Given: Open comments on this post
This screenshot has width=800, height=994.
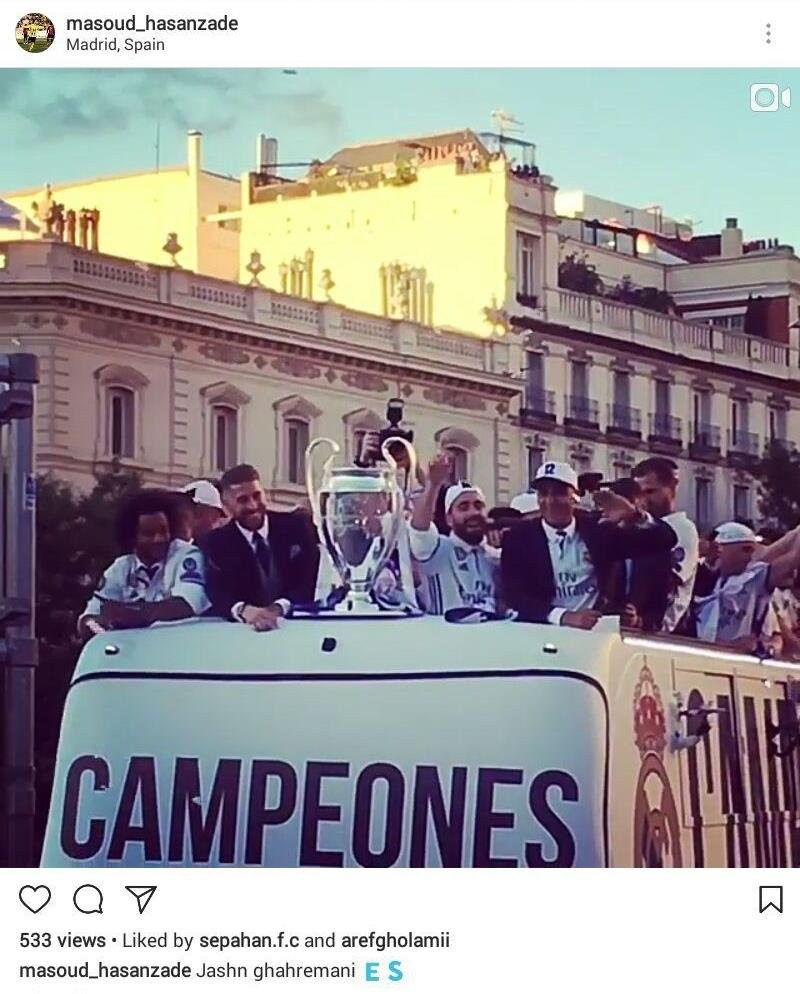Looking at the screenshot, I should [88, 899].
